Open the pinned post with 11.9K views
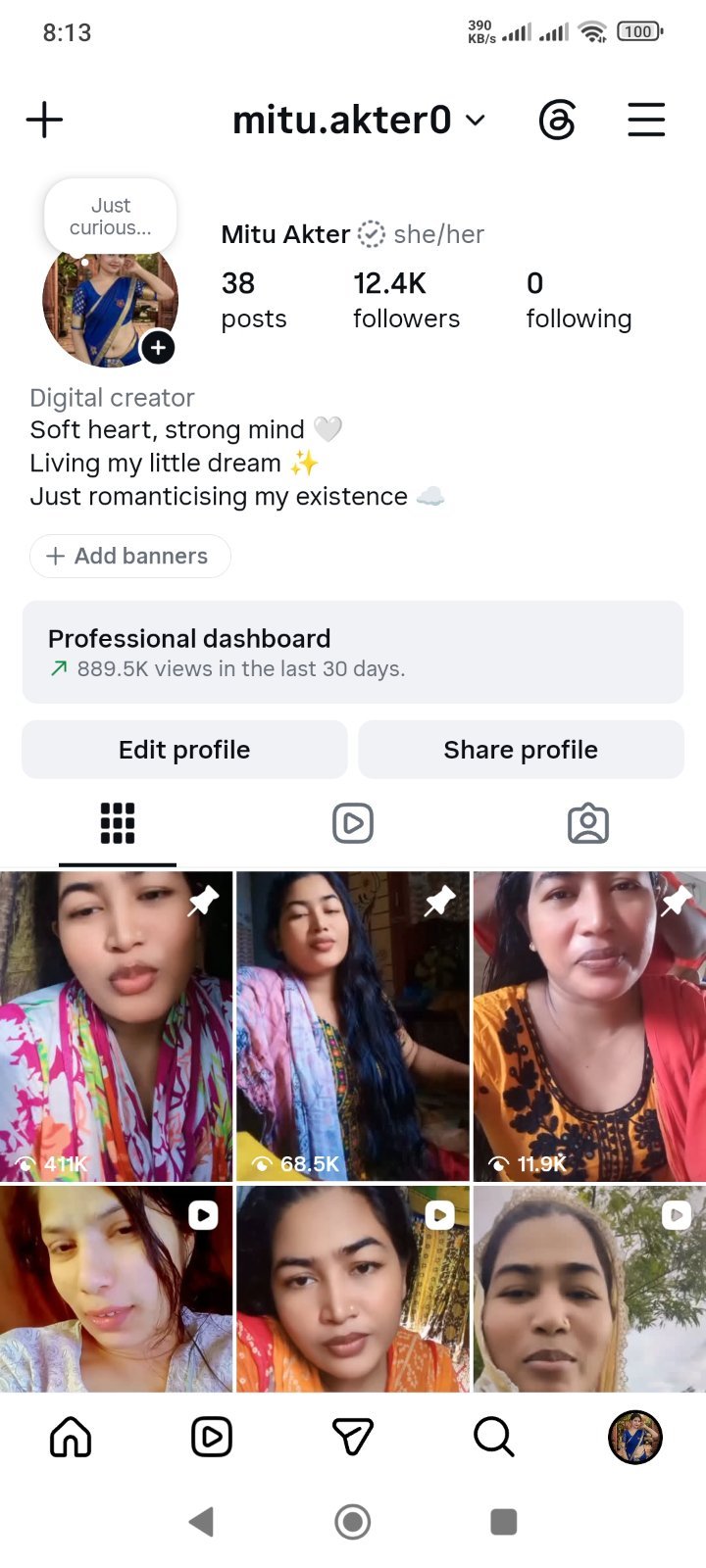Screen dimensions: 706x1568 point(589,1026)
